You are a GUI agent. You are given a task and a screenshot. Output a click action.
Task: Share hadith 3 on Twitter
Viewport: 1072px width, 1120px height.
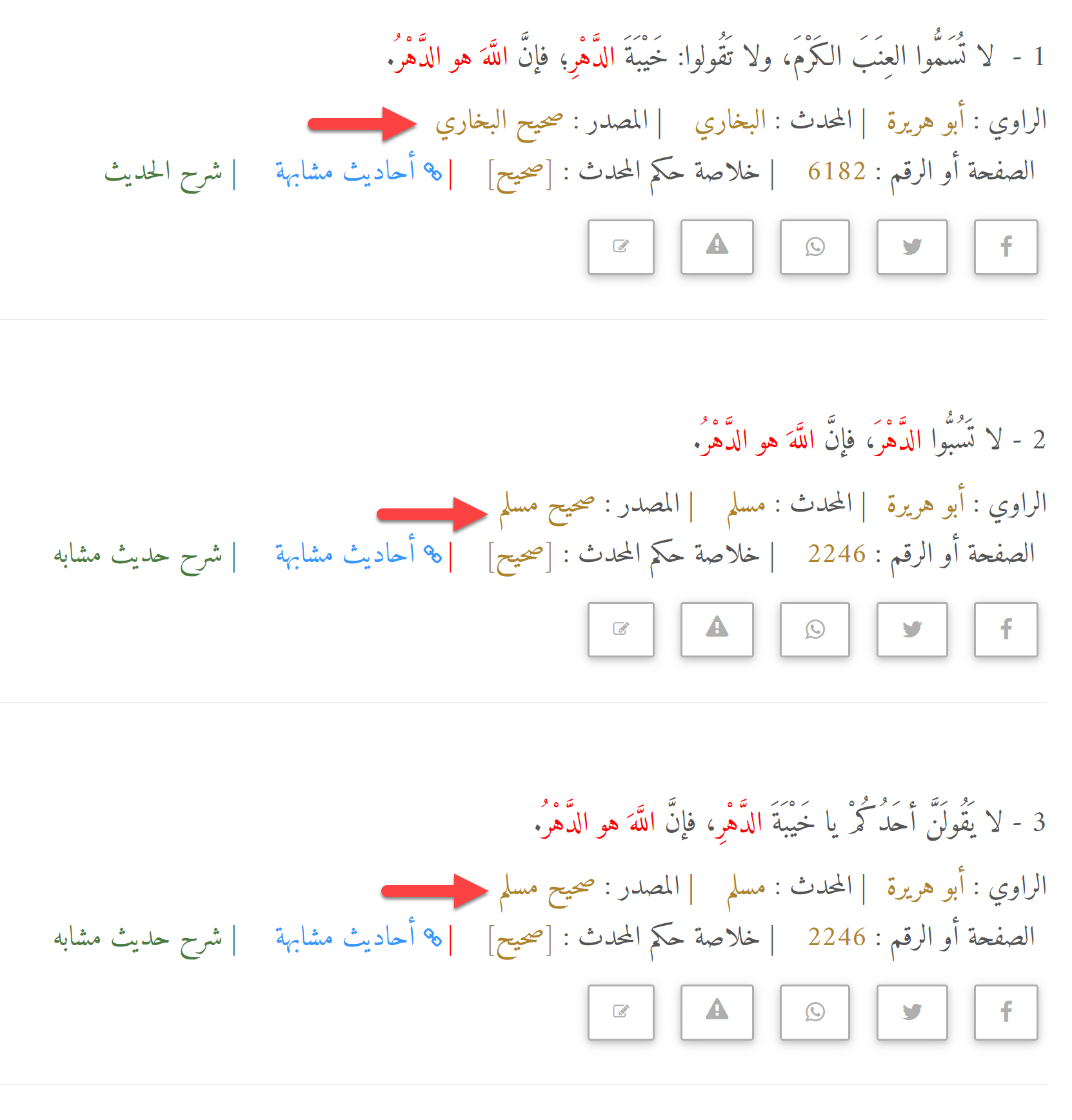coord(911,1012)
